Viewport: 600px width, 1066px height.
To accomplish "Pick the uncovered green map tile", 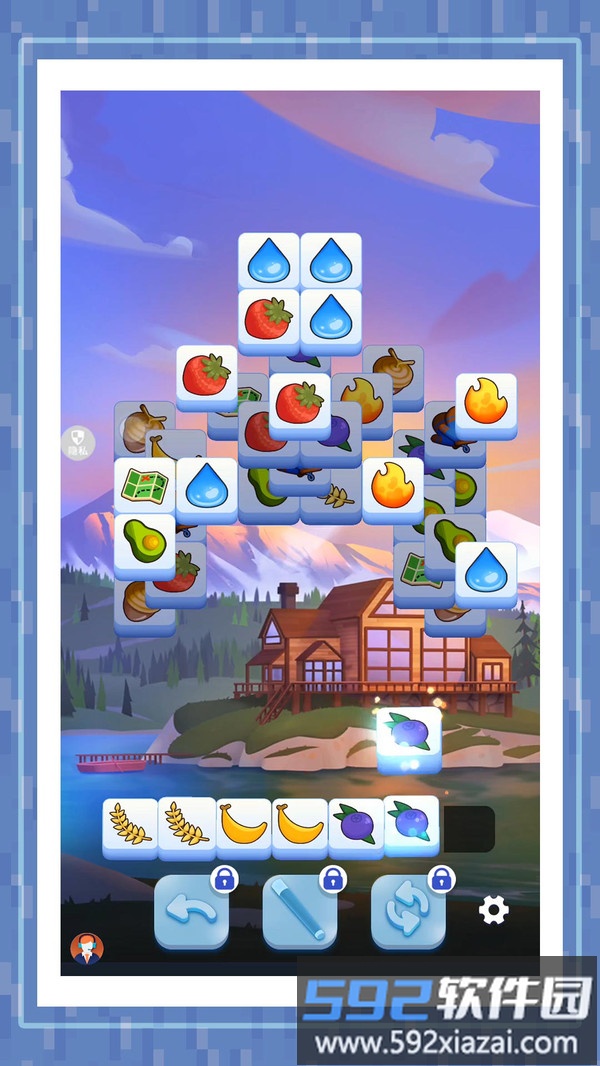I will coord(144,485).
